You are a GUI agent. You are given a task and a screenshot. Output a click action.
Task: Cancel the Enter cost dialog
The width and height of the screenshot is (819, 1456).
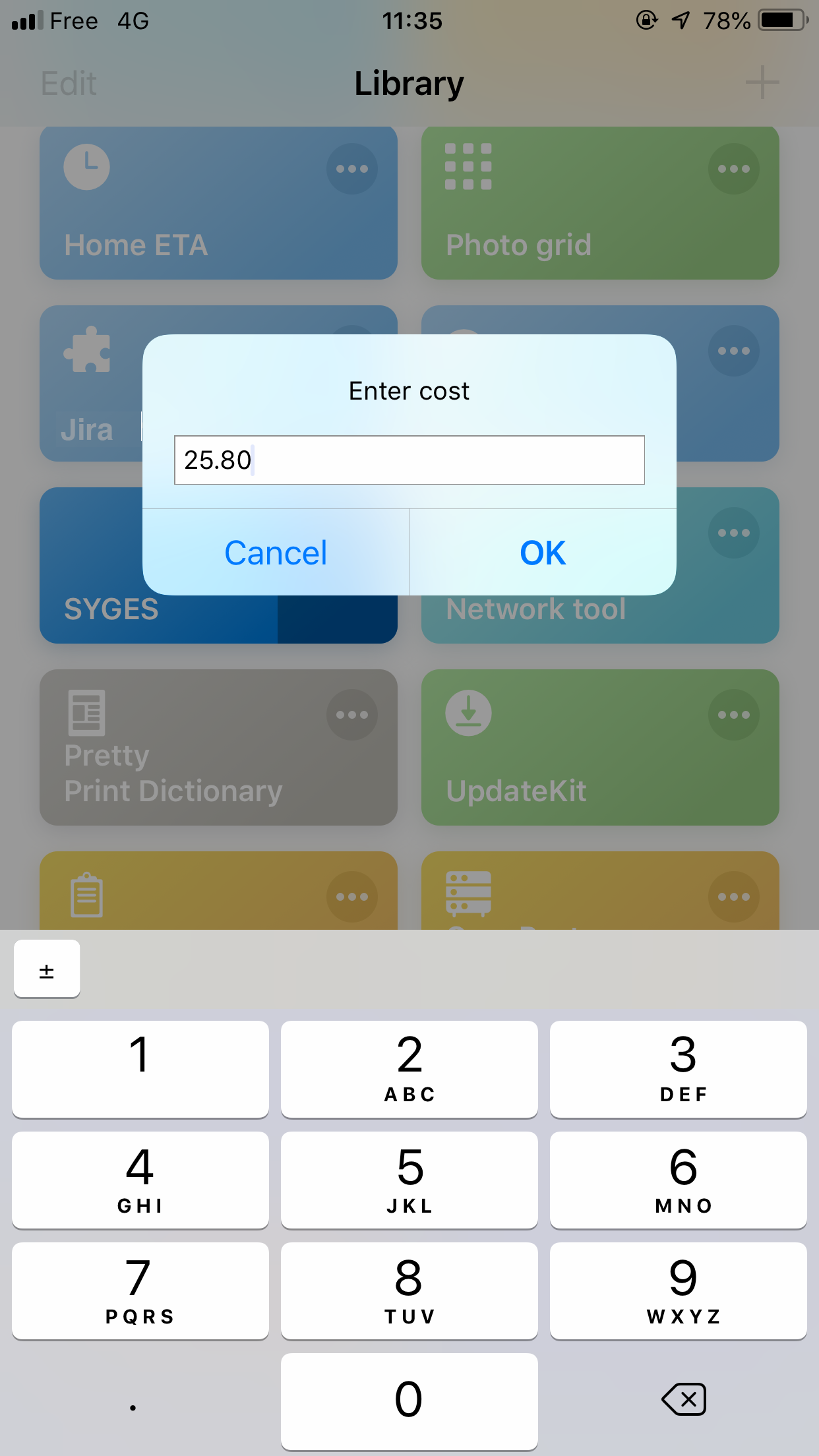point(276,553)
